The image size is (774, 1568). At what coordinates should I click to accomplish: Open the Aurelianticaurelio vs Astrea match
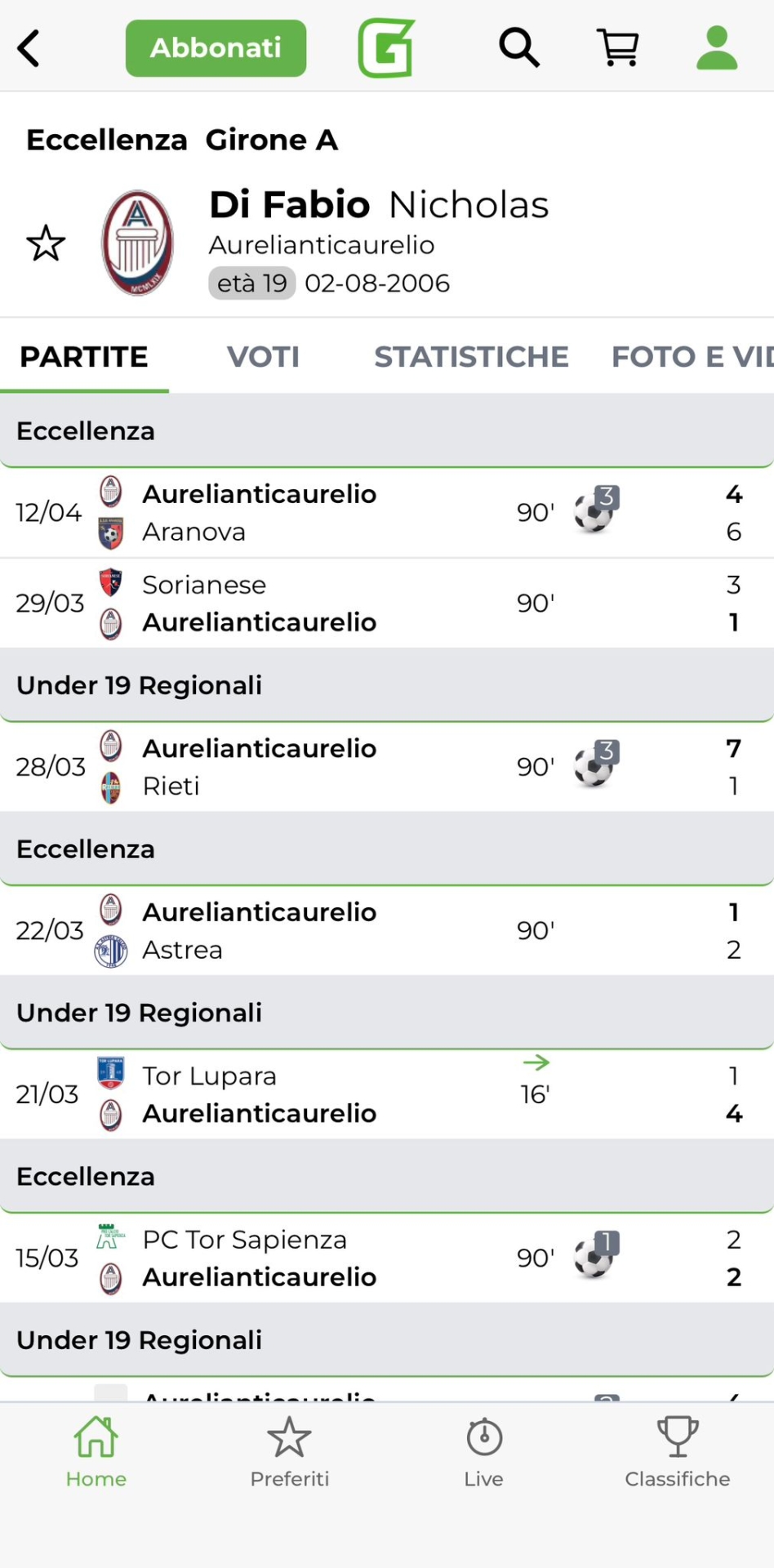(x=327, y=931)
